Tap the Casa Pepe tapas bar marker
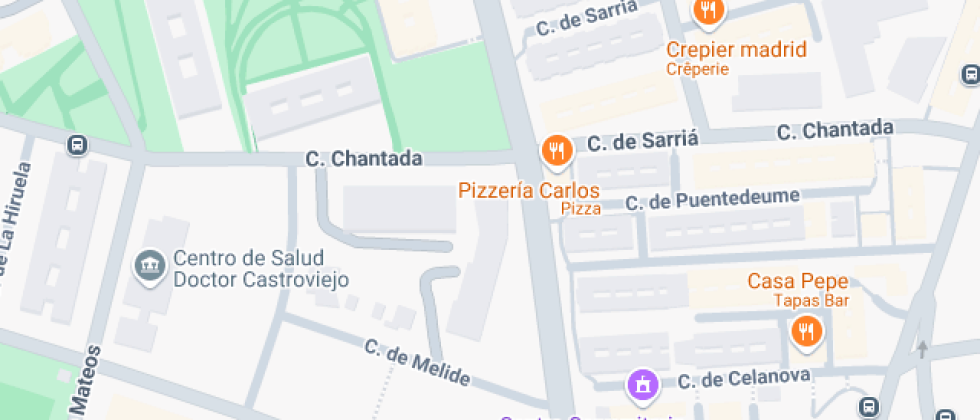This screenshot has height=420, width=980. (805, 330)
